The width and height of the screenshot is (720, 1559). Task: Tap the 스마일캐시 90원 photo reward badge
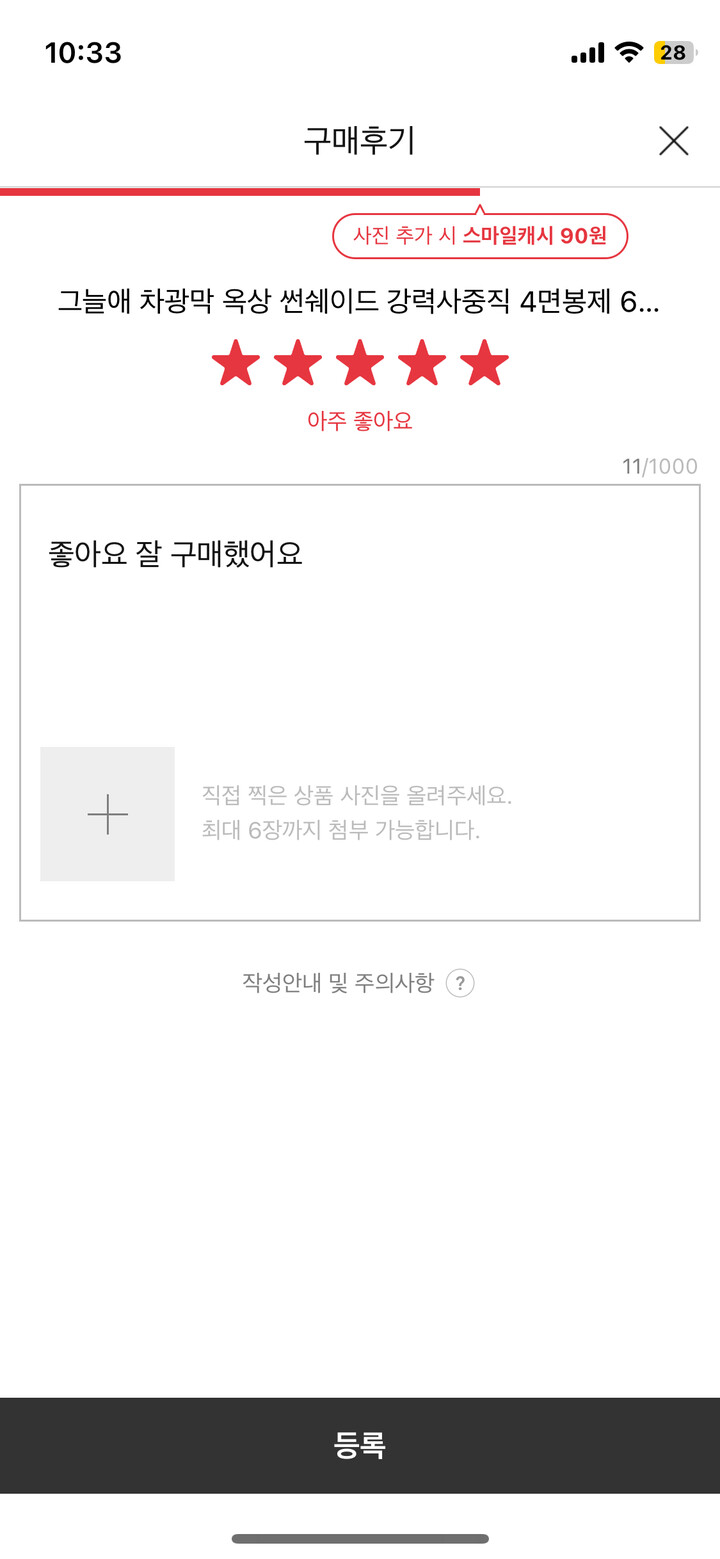(479, 236)
